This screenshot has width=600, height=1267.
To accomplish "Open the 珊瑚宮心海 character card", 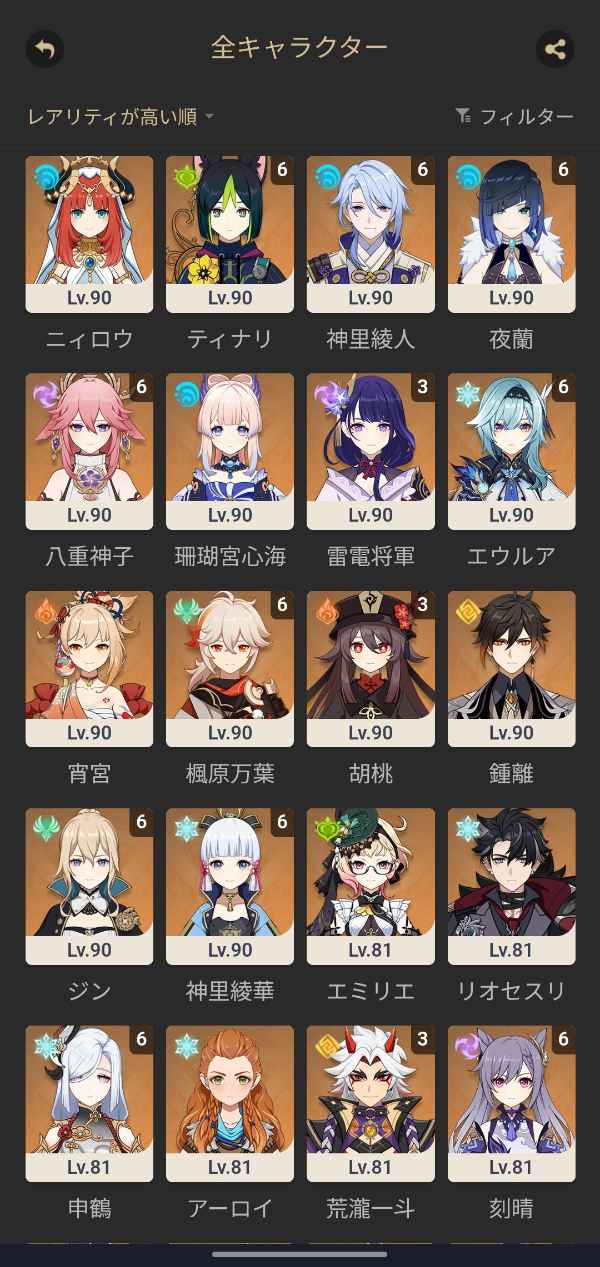I will coord(230,451).
